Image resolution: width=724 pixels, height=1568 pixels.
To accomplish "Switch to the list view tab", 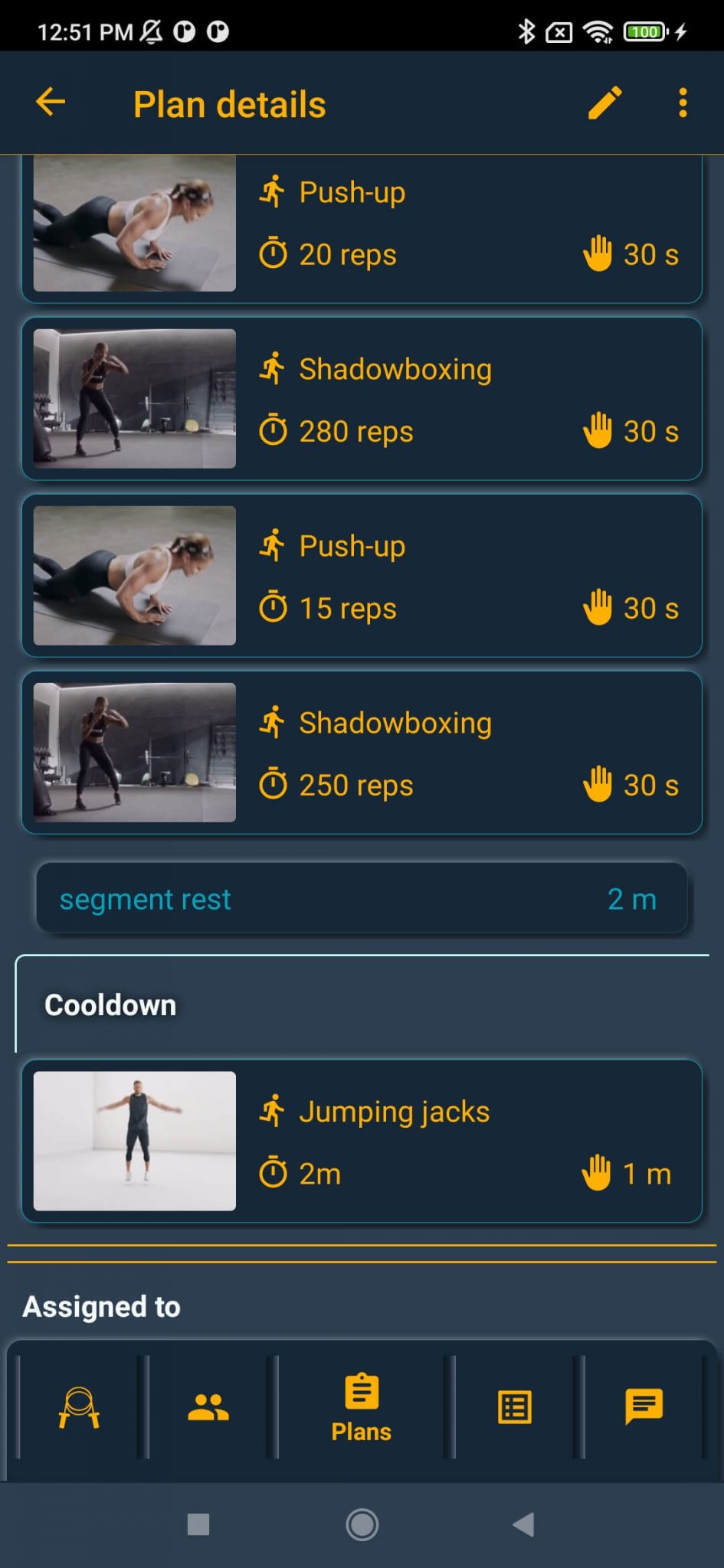I will 514,1407.
